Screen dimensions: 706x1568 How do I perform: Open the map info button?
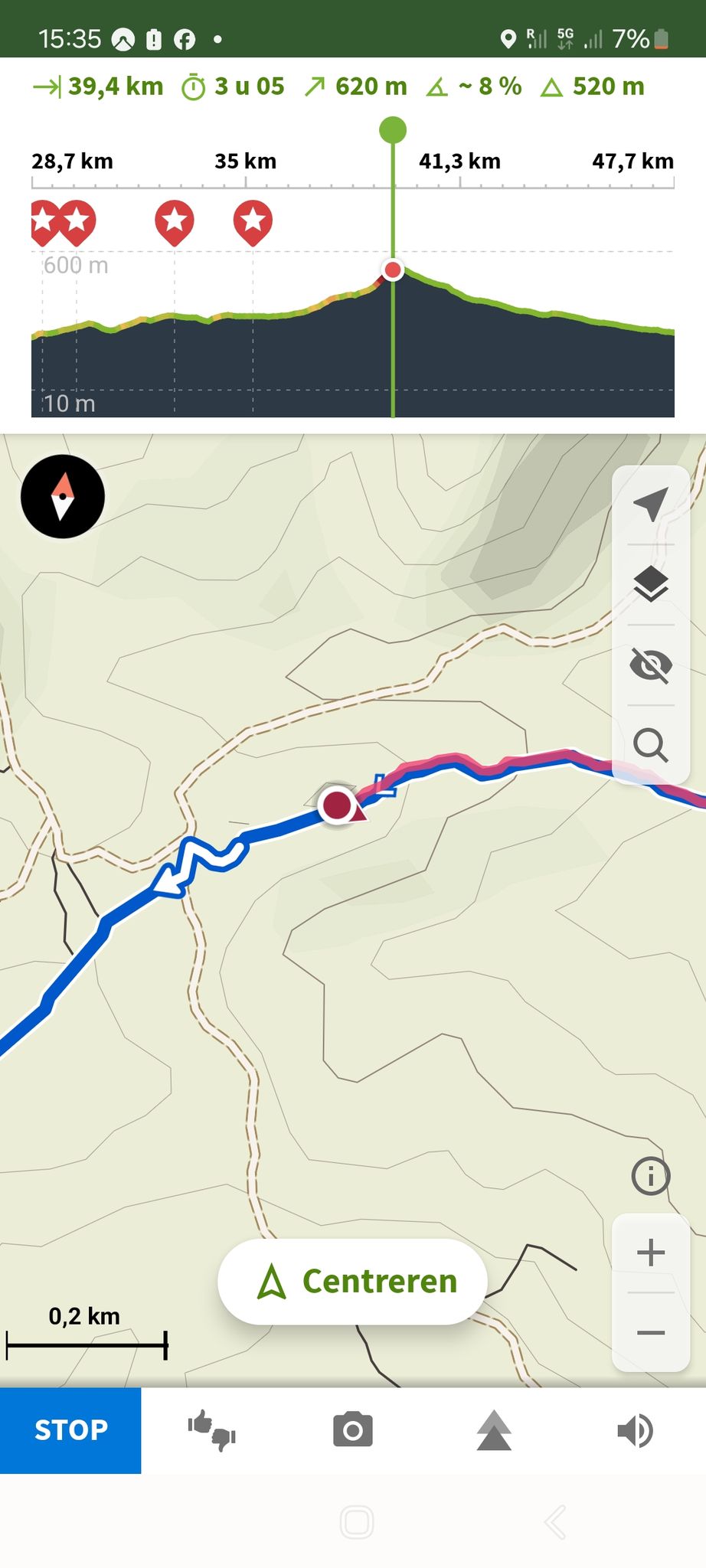(x=651, y=1175)
